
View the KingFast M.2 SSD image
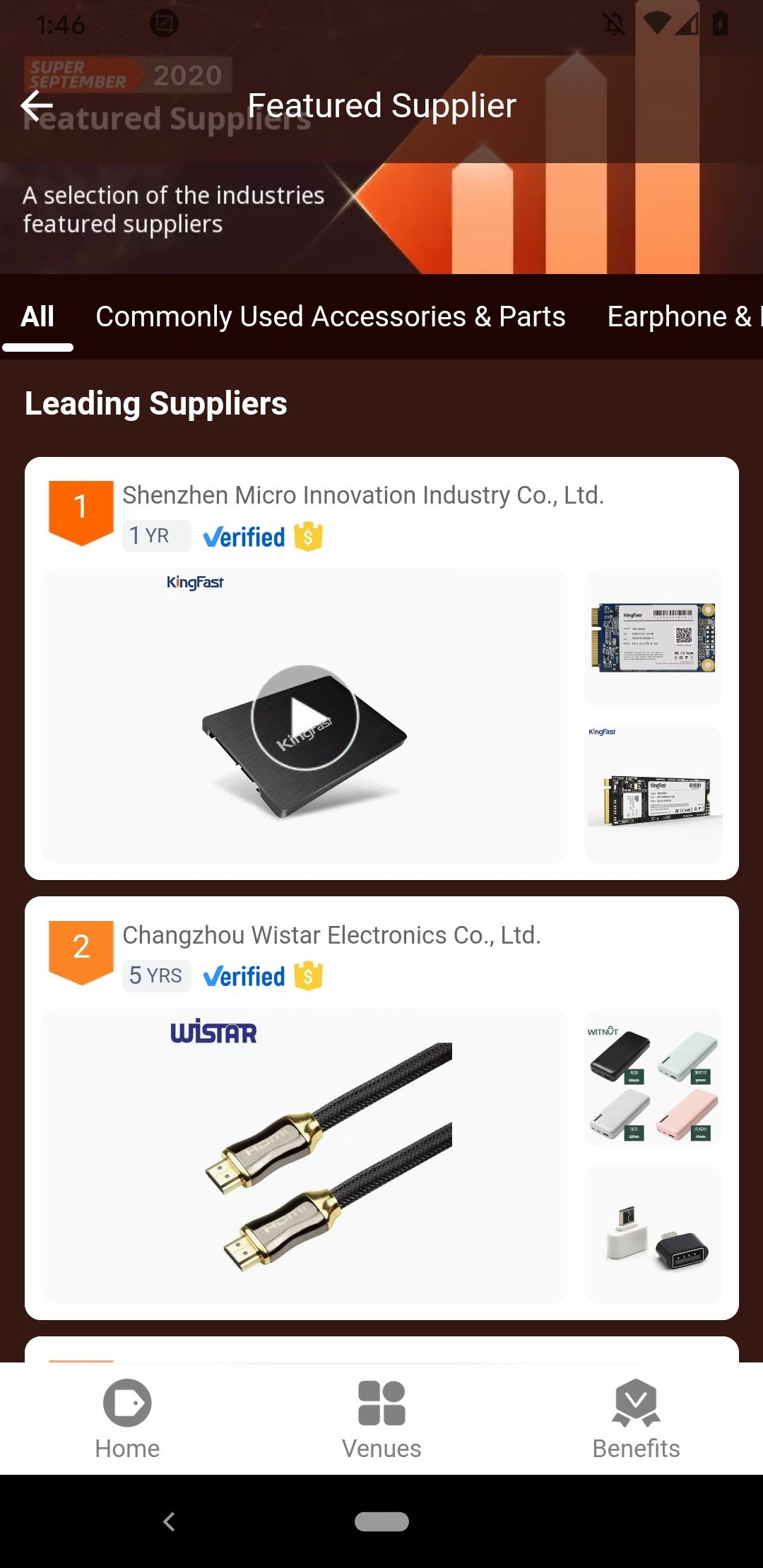tap(653, 795)
